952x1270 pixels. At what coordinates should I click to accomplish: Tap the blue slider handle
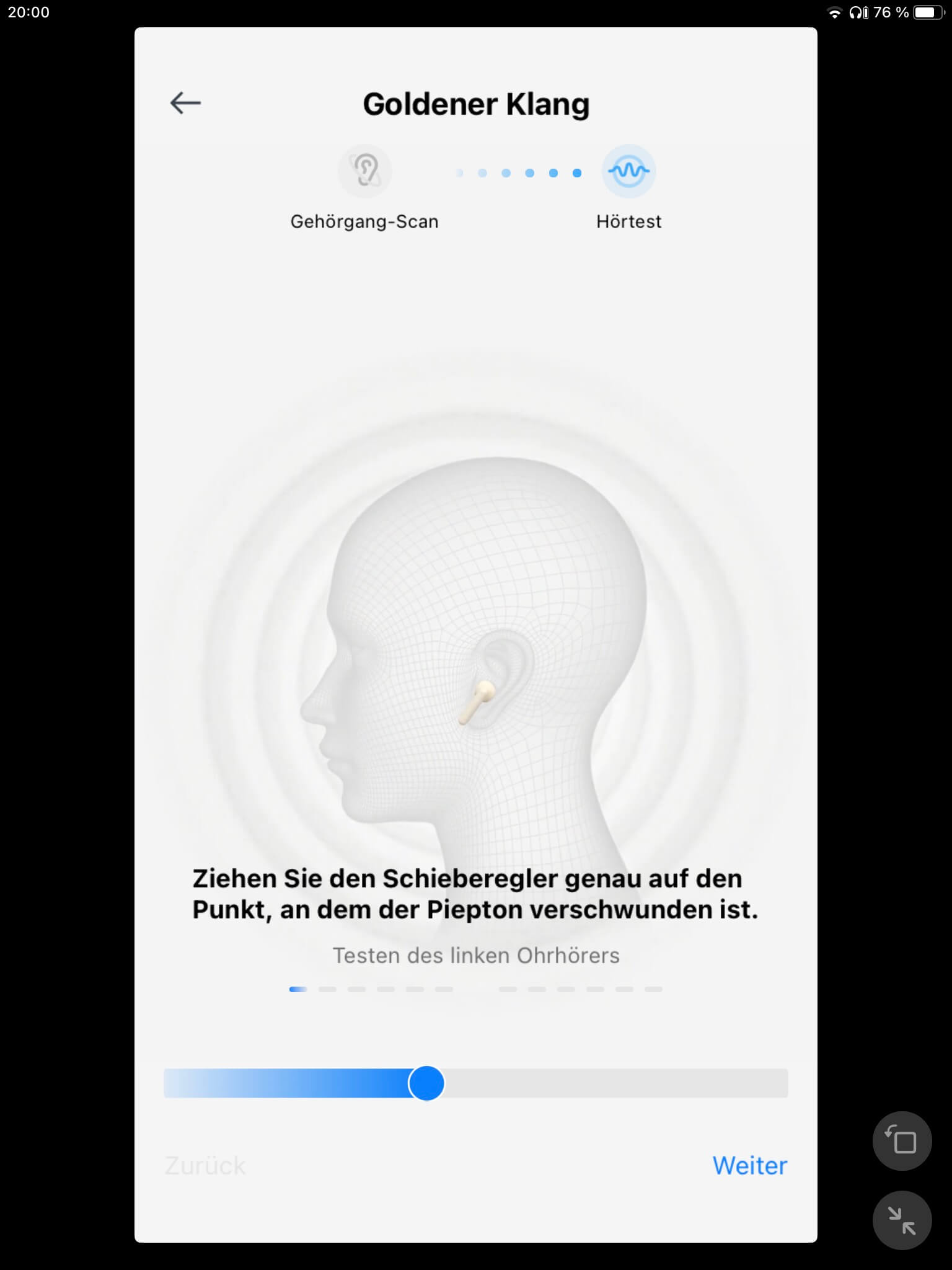click(426, 1083)
